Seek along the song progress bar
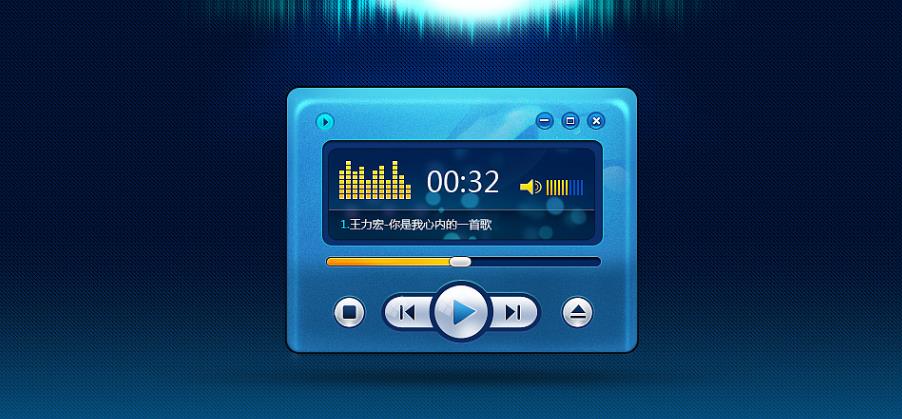The image size is (902, 419). pyautogui.click(x=460, y=262)
